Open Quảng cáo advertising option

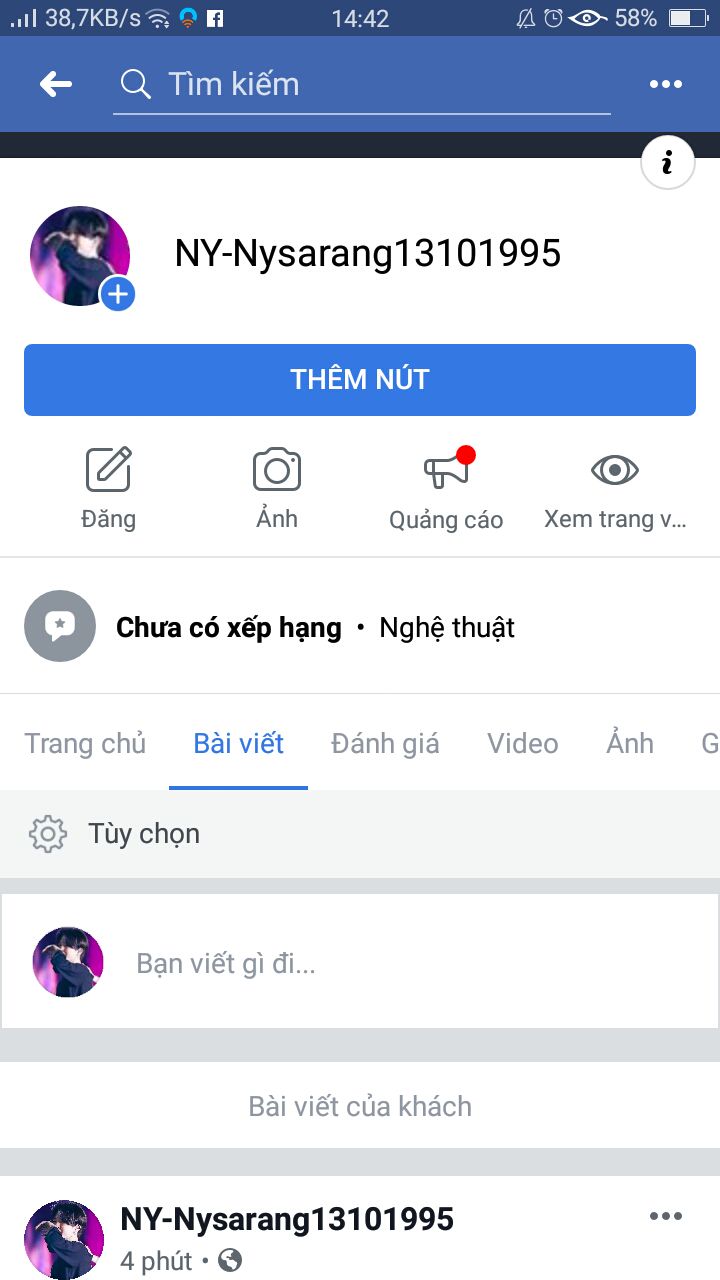tap(446, 487)
